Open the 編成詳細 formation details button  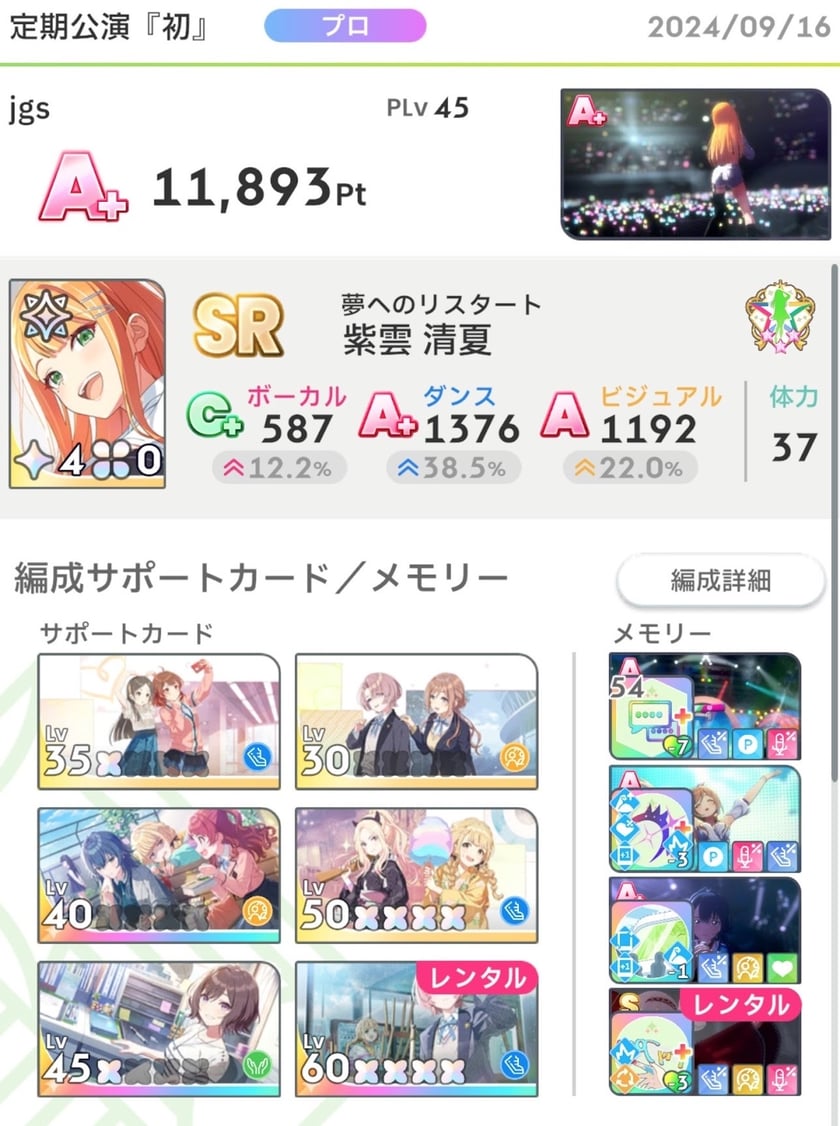click(720, 580)
